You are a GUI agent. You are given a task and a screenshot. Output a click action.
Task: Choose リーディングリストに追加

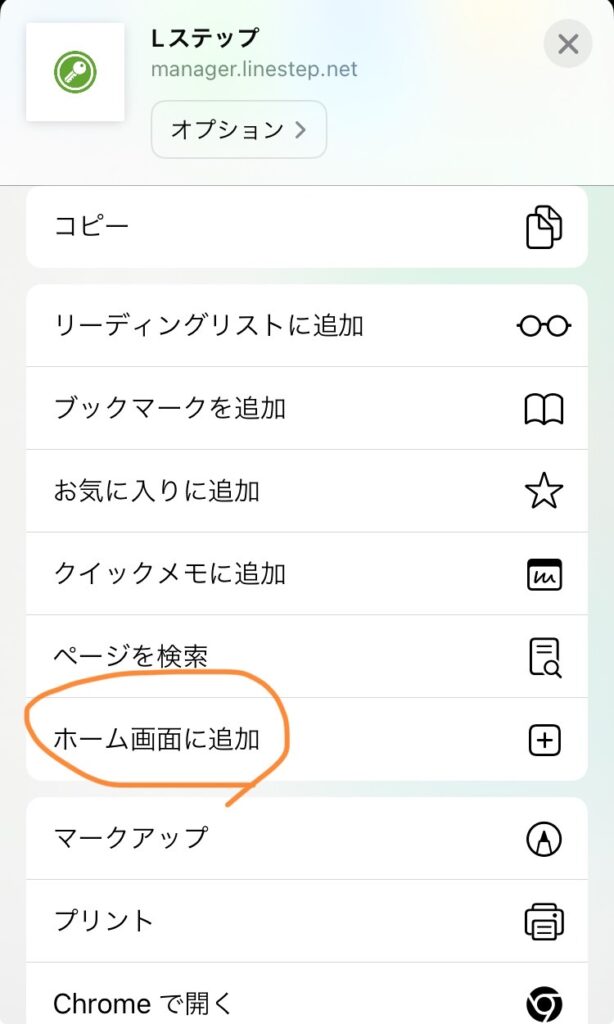click(306, 325)
